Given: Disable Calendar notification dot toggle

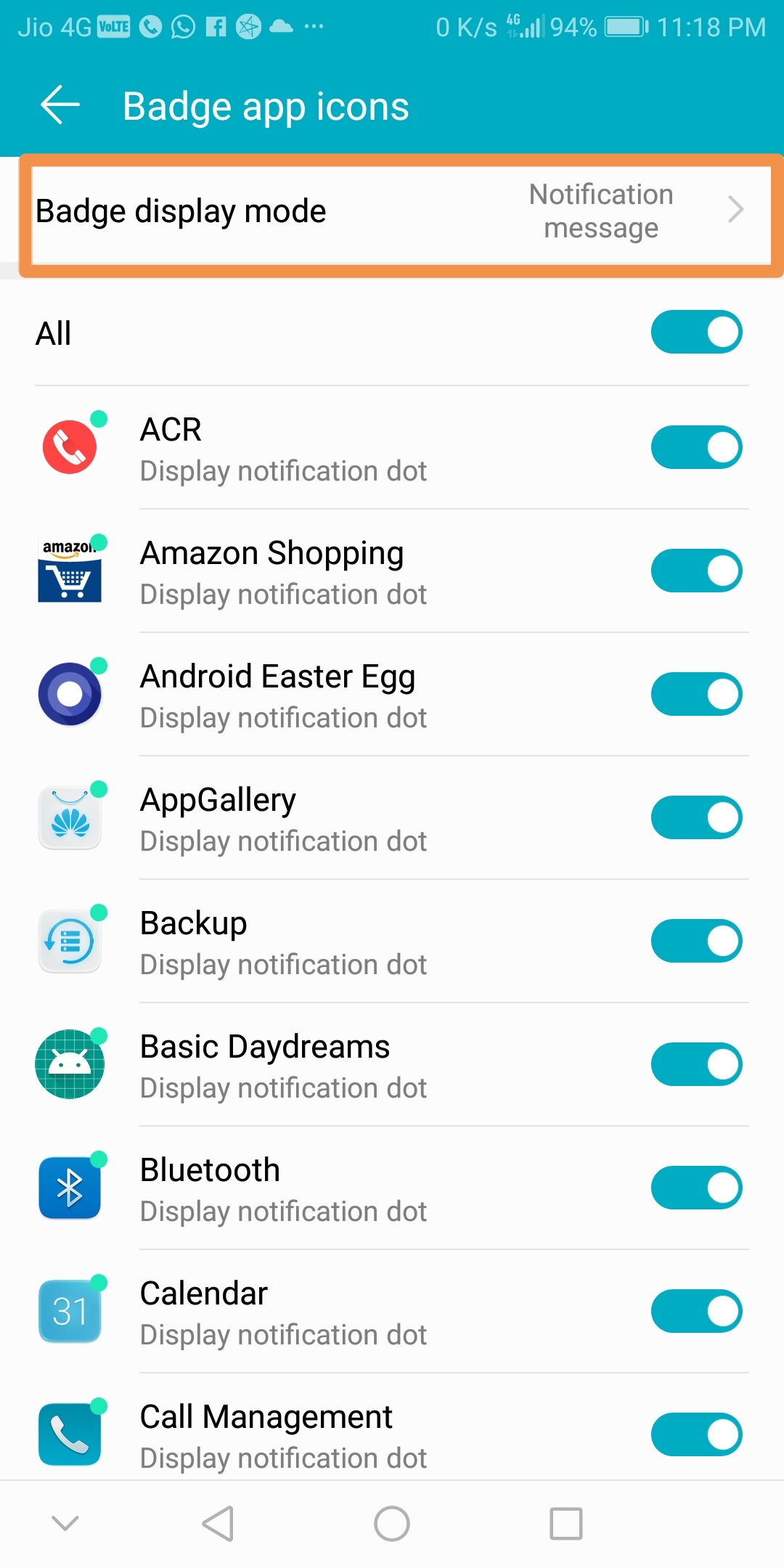Looking at the screenshot, I should click(696, 1310).
